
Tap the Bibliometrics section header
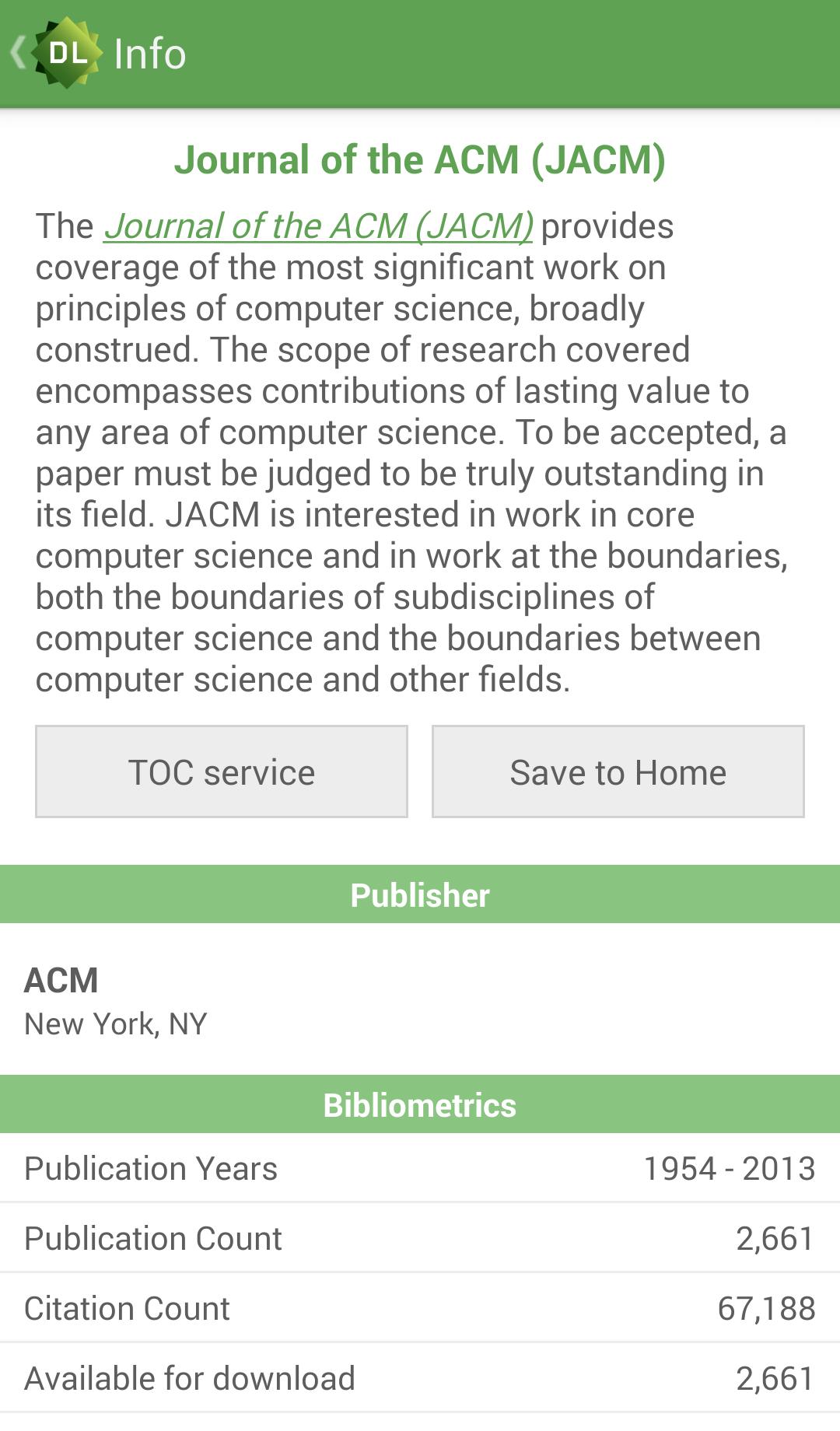tap(420, 1104)
